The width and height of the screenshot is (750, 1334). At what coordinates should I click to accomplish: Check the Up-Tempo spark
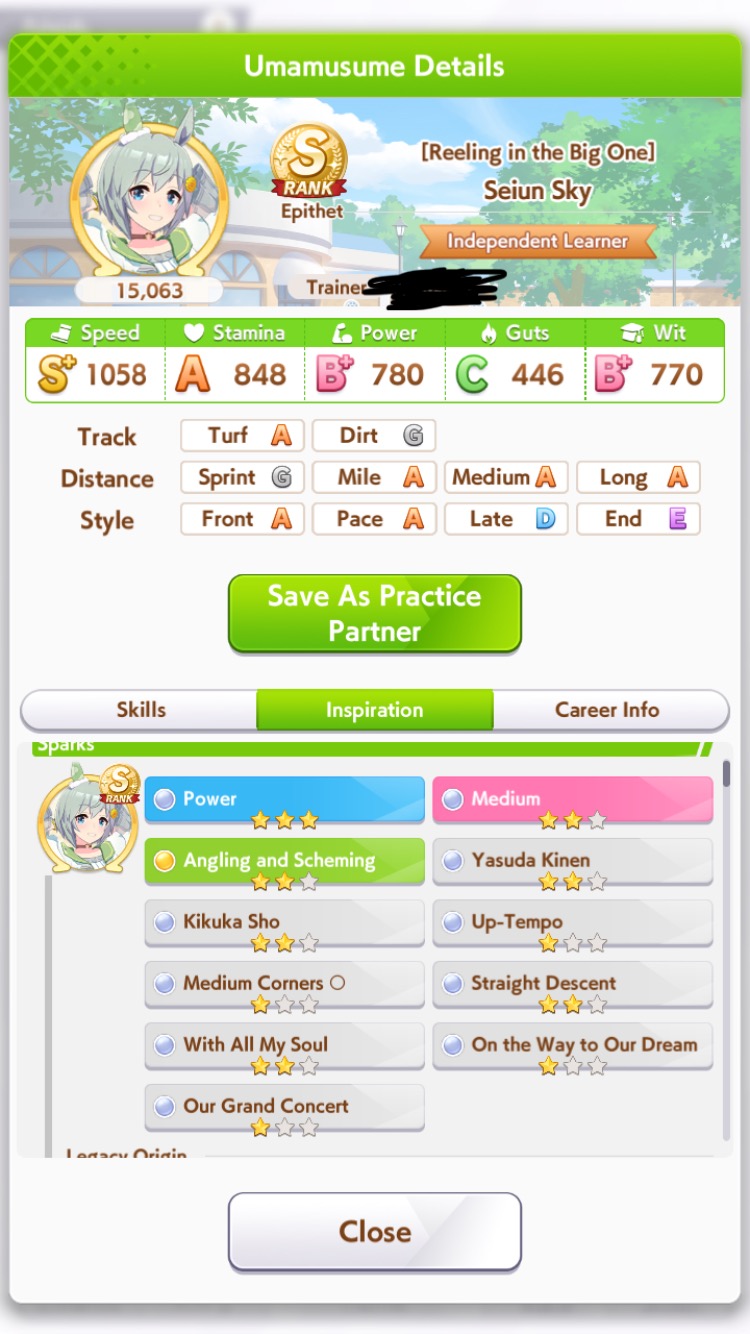tap(573, 923)
